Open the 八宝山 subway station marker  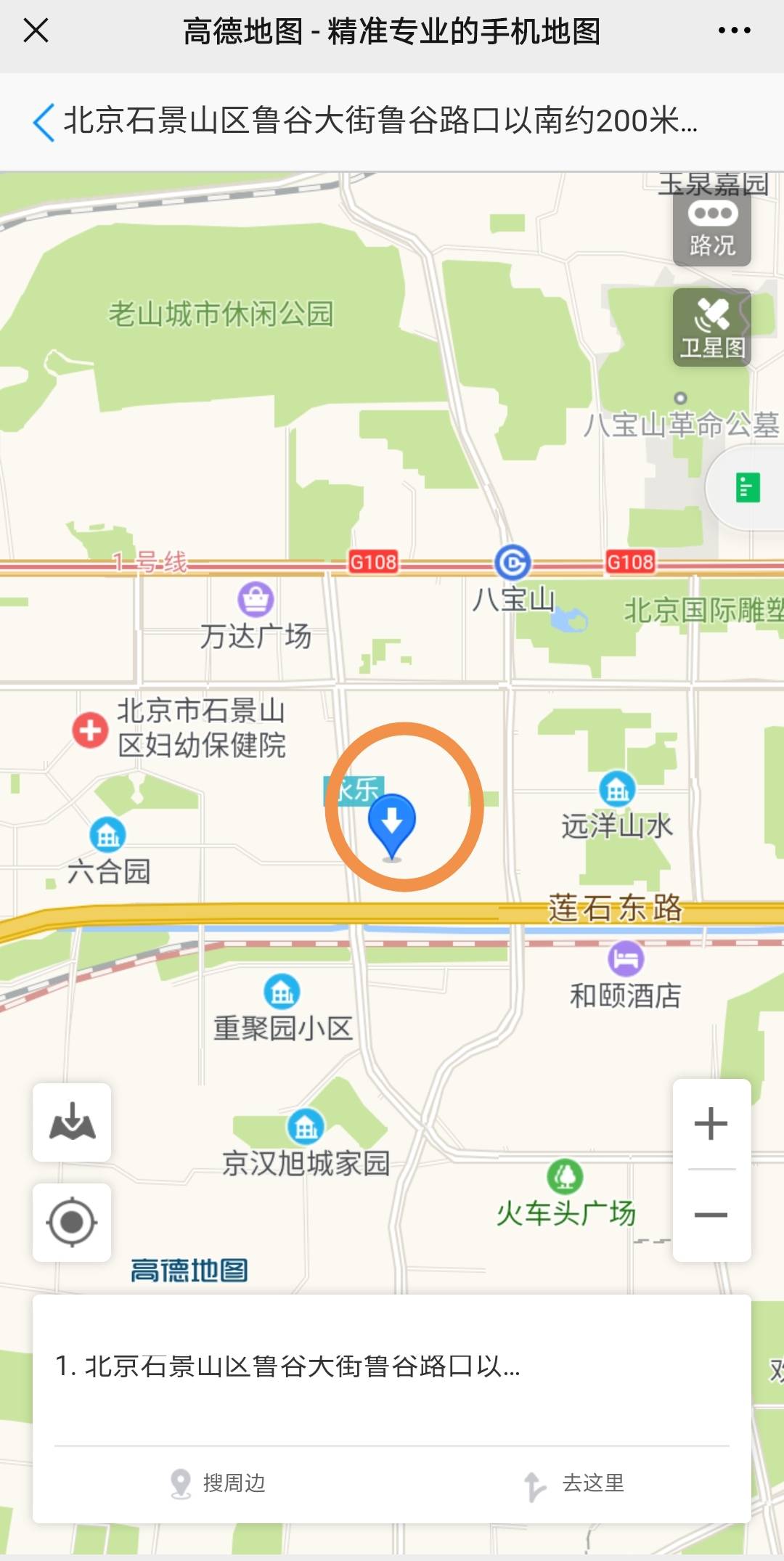pos(513,563)
